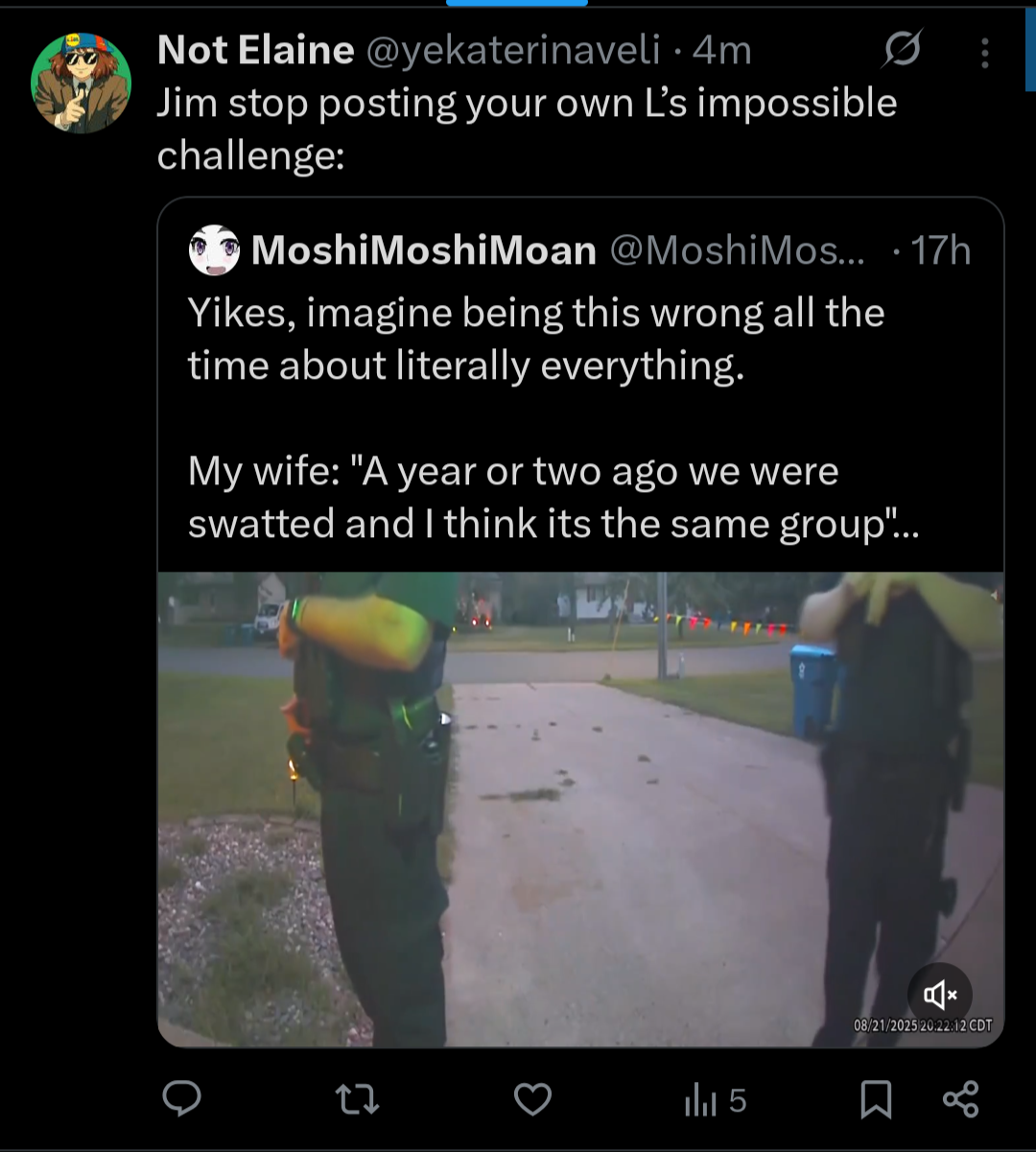This screenshot has height=1152, width=1036.
Task: Unmute the quoted video
Action: tap(939, 996)
